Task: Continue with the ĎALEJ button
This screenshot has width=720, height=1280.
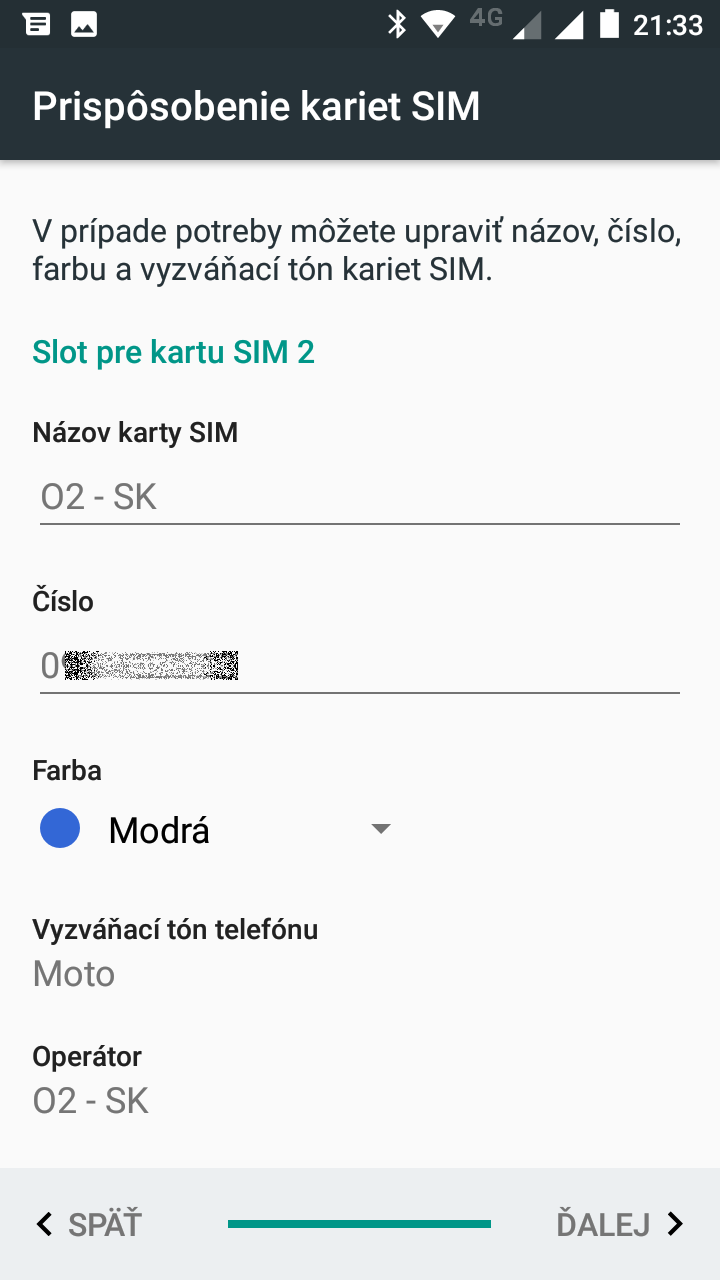Action: pyautogui.click(x=620, y=1224)
